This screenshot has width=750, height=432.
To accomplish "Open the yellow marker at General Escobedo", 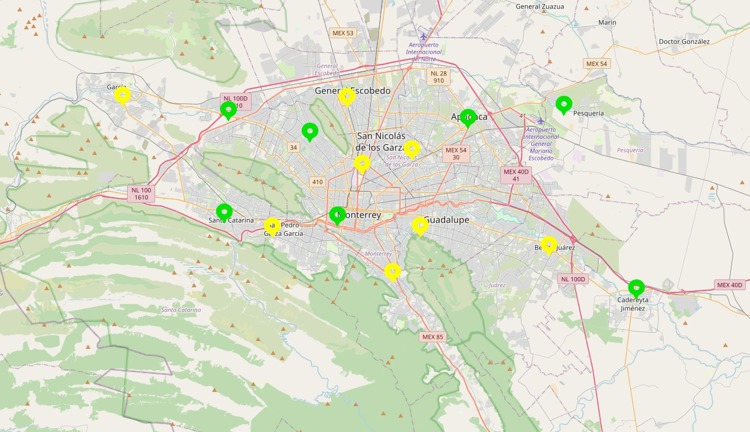I will (x=346, y=96).
